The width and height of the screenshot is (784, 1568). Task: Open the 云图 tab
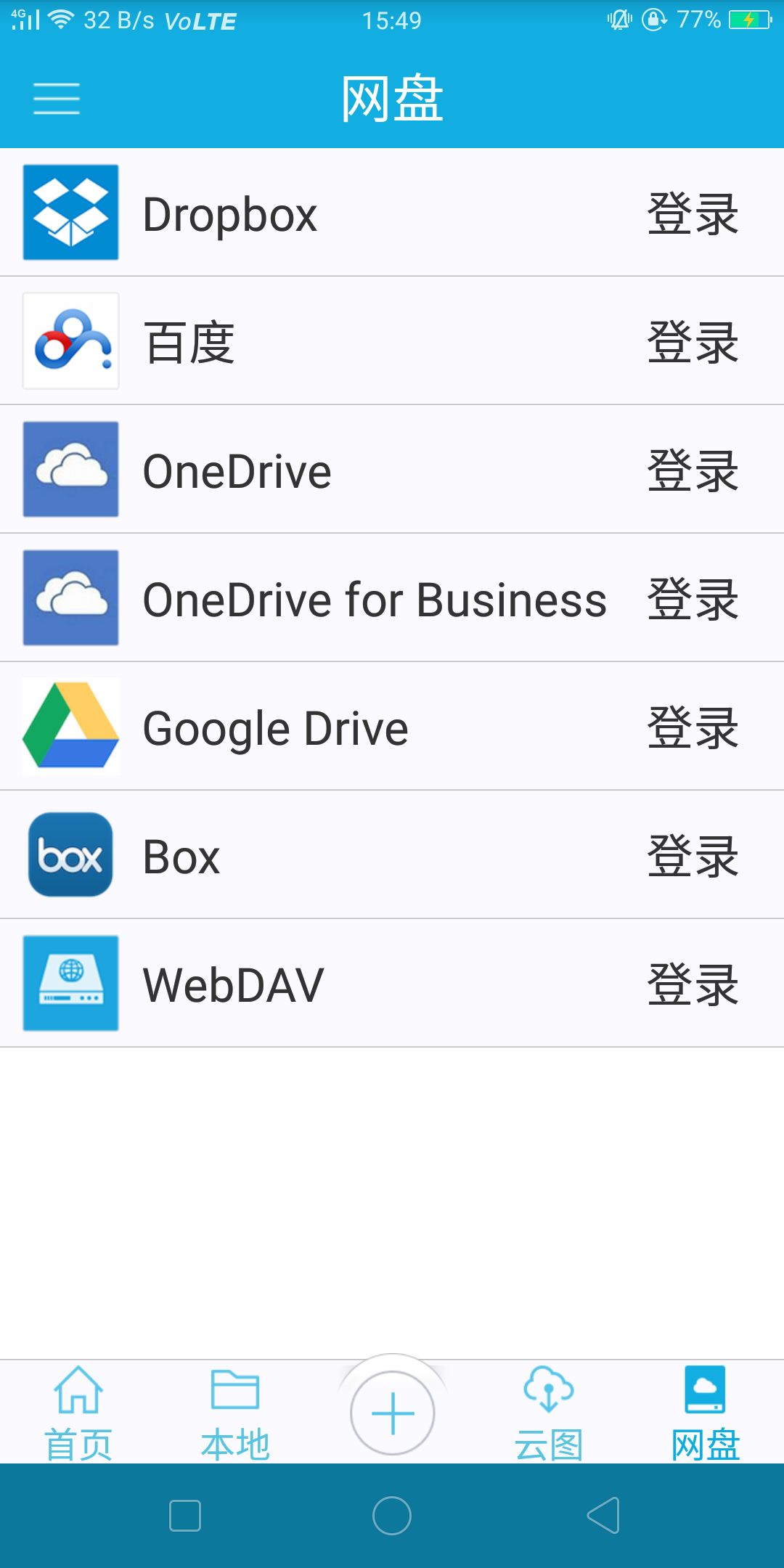click(549, 1413)
